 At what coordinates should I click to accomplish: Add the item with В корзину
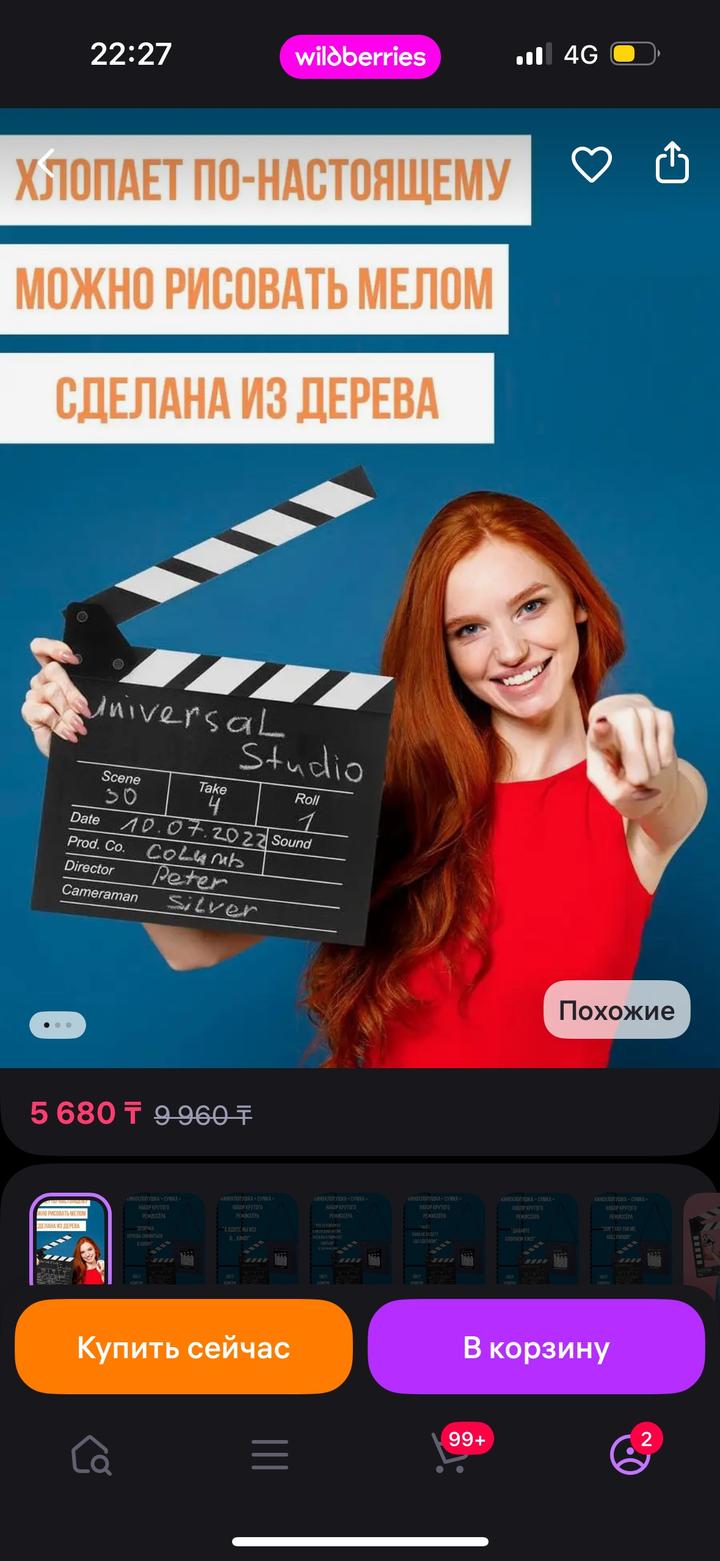536,1347
